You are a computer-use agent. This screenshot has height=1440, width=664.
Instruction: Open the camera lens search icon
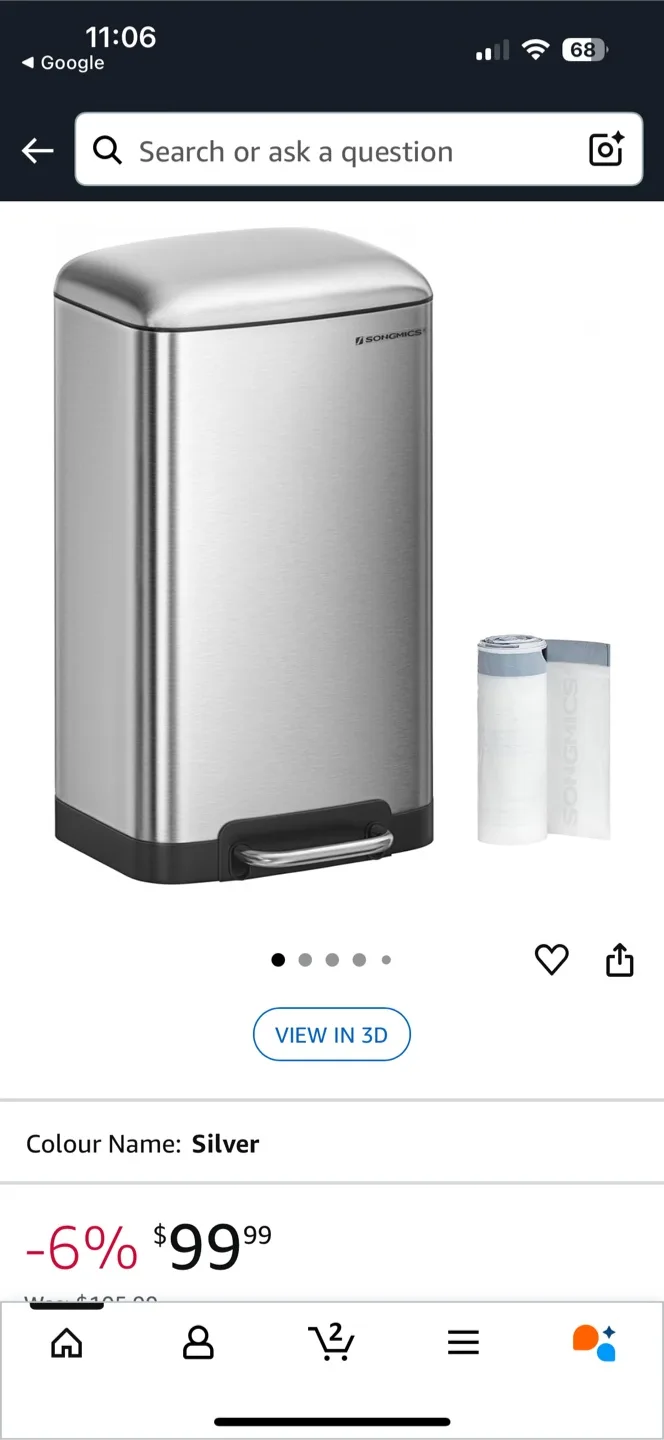[x=606, y=150]
